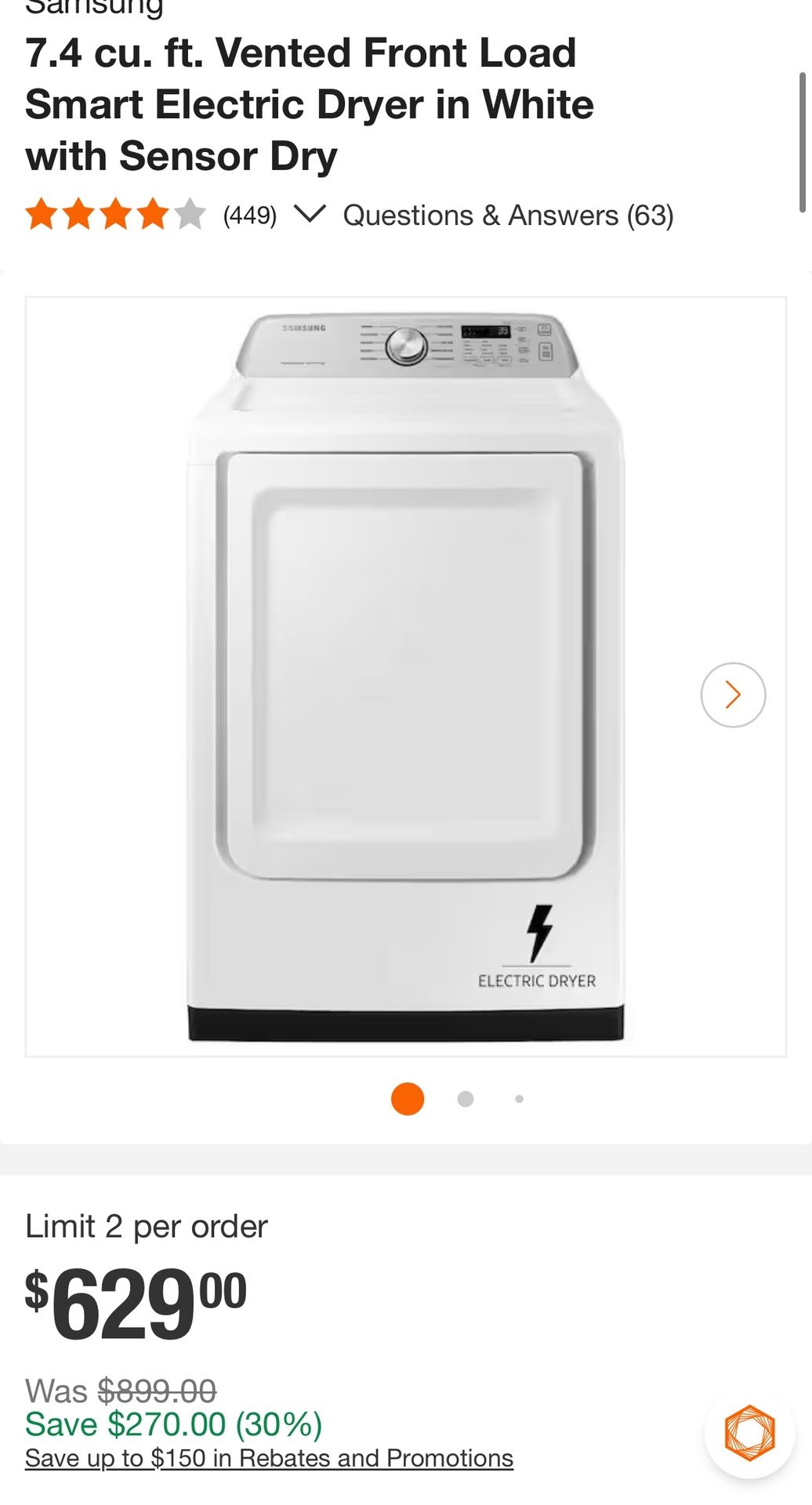View Save up to $150 in Rebates and Promotions
The width and height of the screenshot is (812, 1505).
pos(269,1458)
